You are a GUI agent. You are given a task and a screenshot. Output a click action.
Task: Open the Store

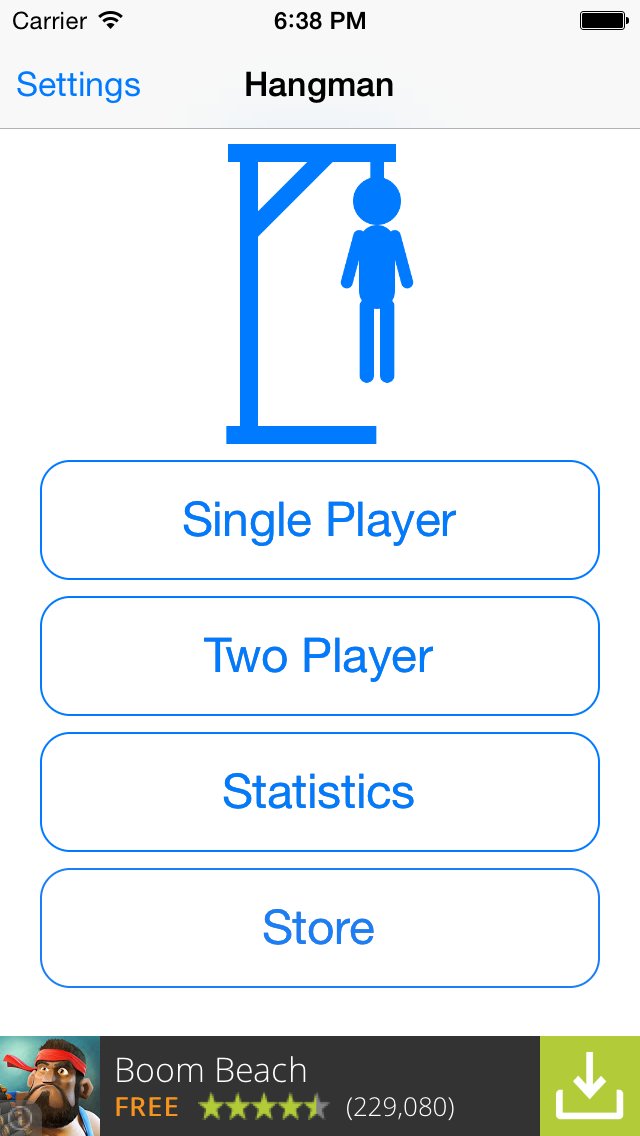[x=319, y=928]
